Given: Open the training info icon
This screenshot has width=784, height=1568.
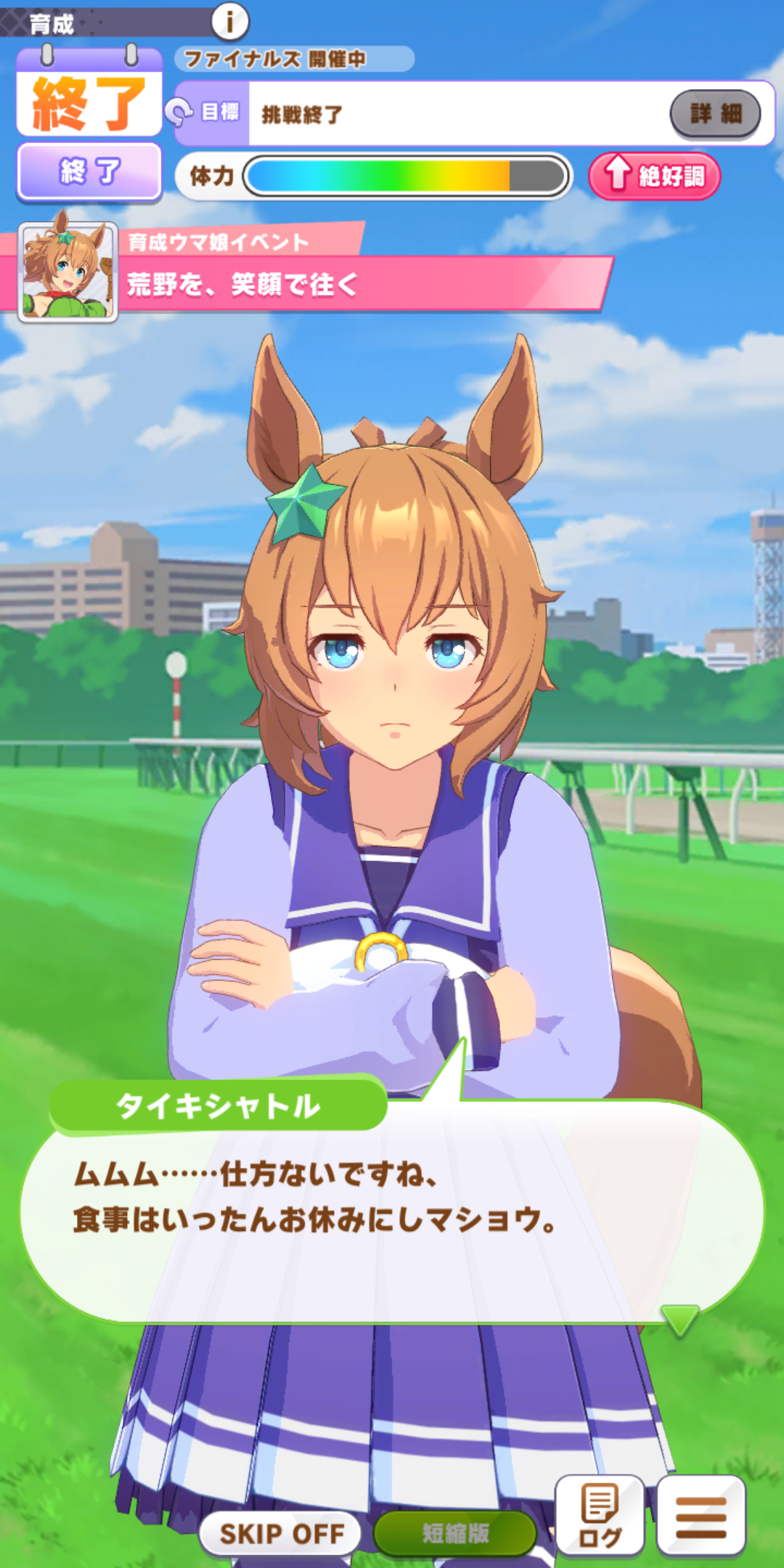Looking at the screenshot, I should click(x=230, y=22).
